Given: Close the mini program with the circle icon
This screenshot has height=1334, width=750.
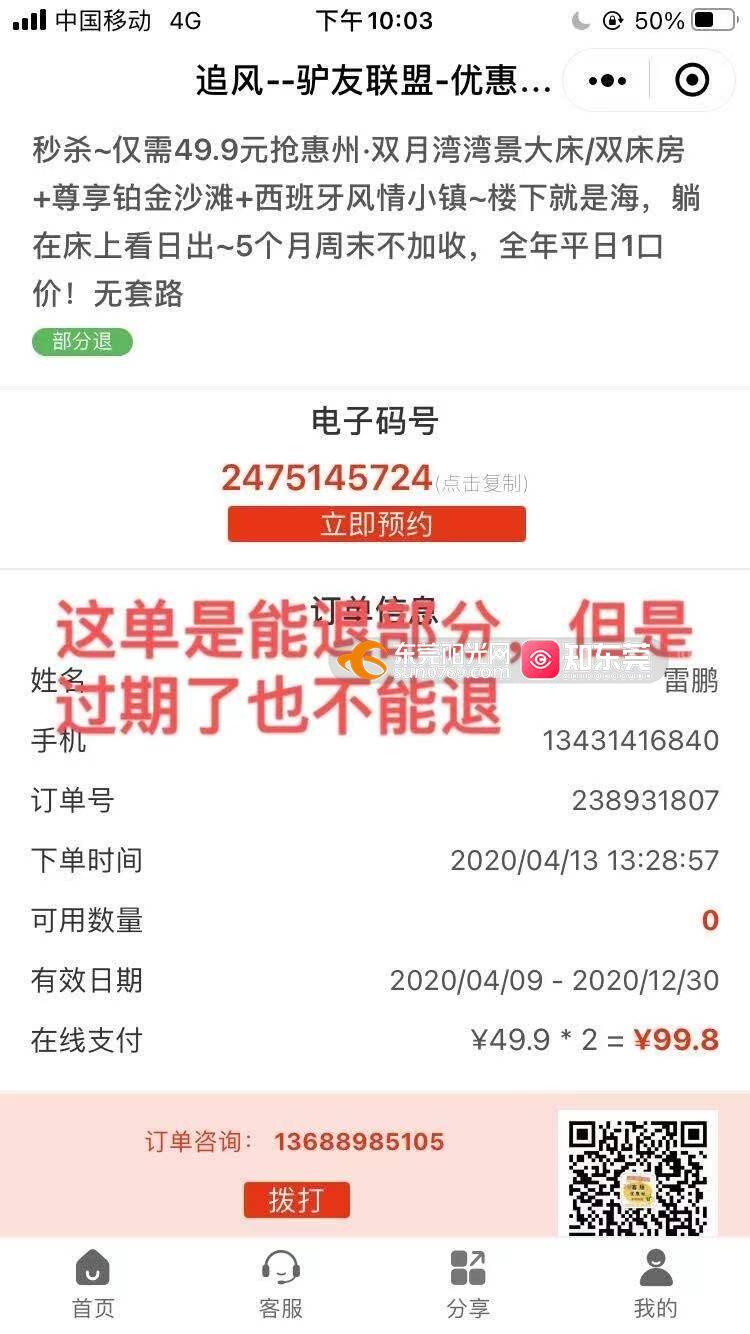Looking at the screenshot, I should [x=692, y=81].
